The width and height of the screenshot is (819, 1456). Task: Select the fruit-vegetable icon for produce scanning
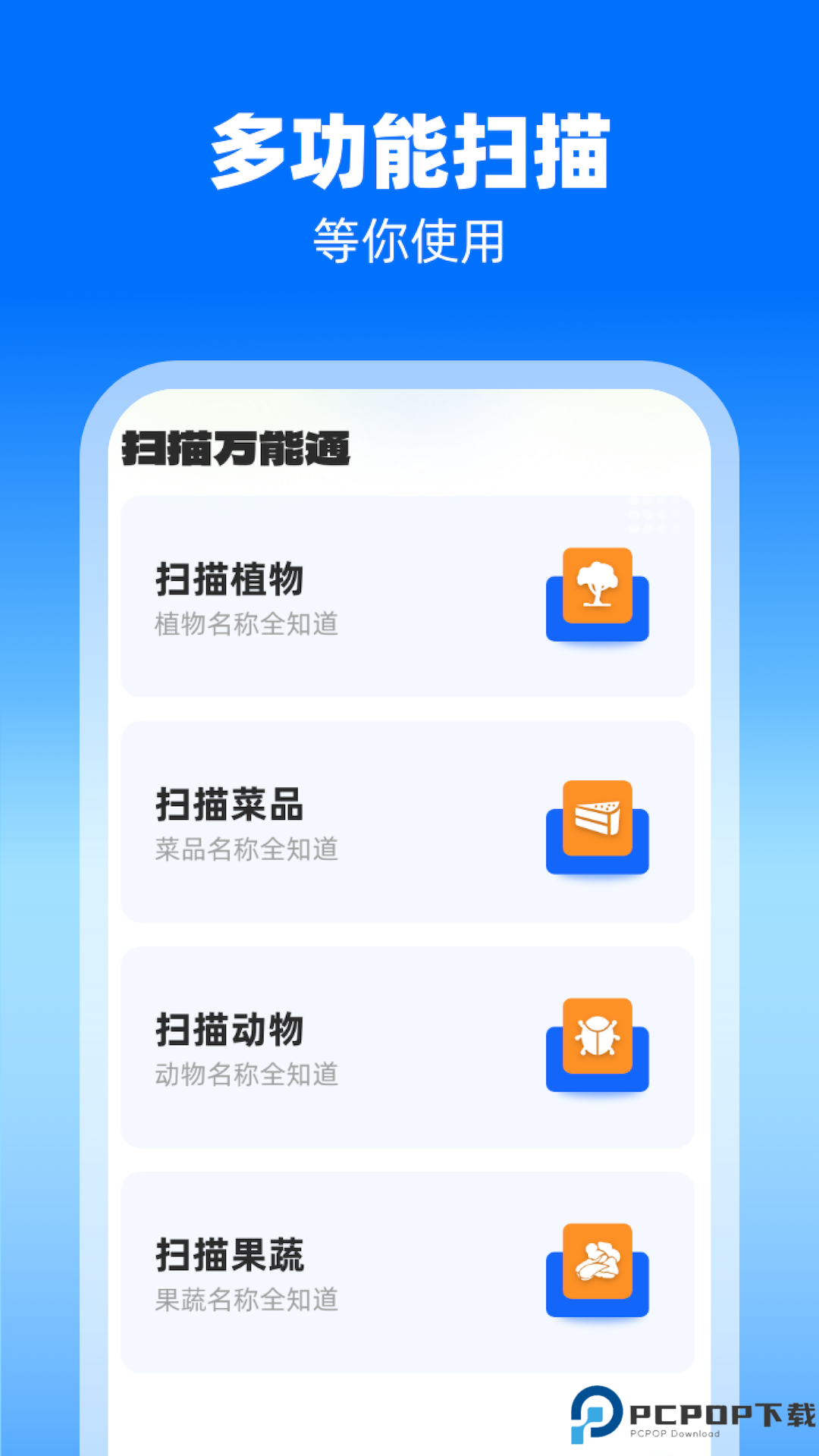click(x=597, y=1259)
